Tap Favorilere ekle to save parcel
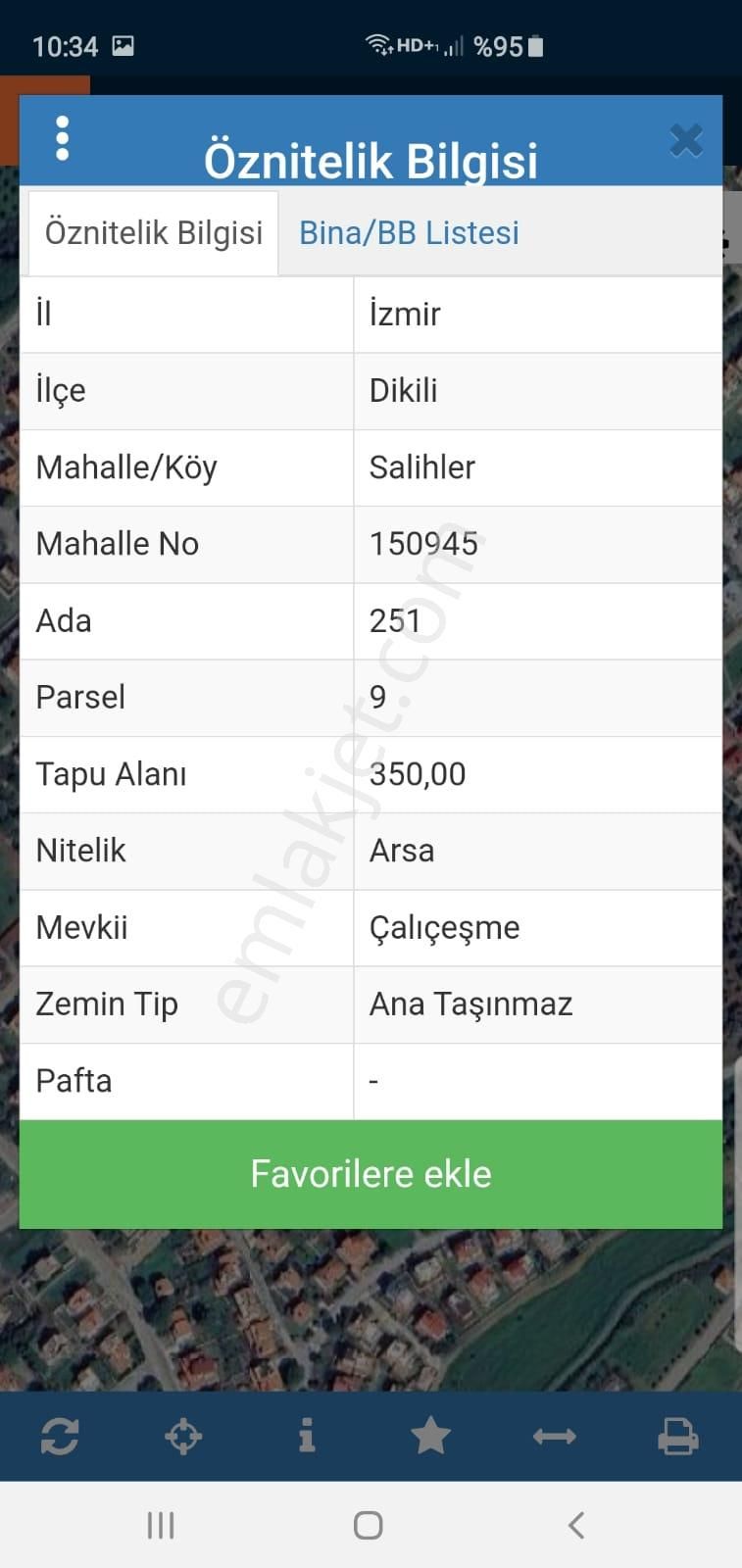742x1568 pixels. [x=371, y=1173]
